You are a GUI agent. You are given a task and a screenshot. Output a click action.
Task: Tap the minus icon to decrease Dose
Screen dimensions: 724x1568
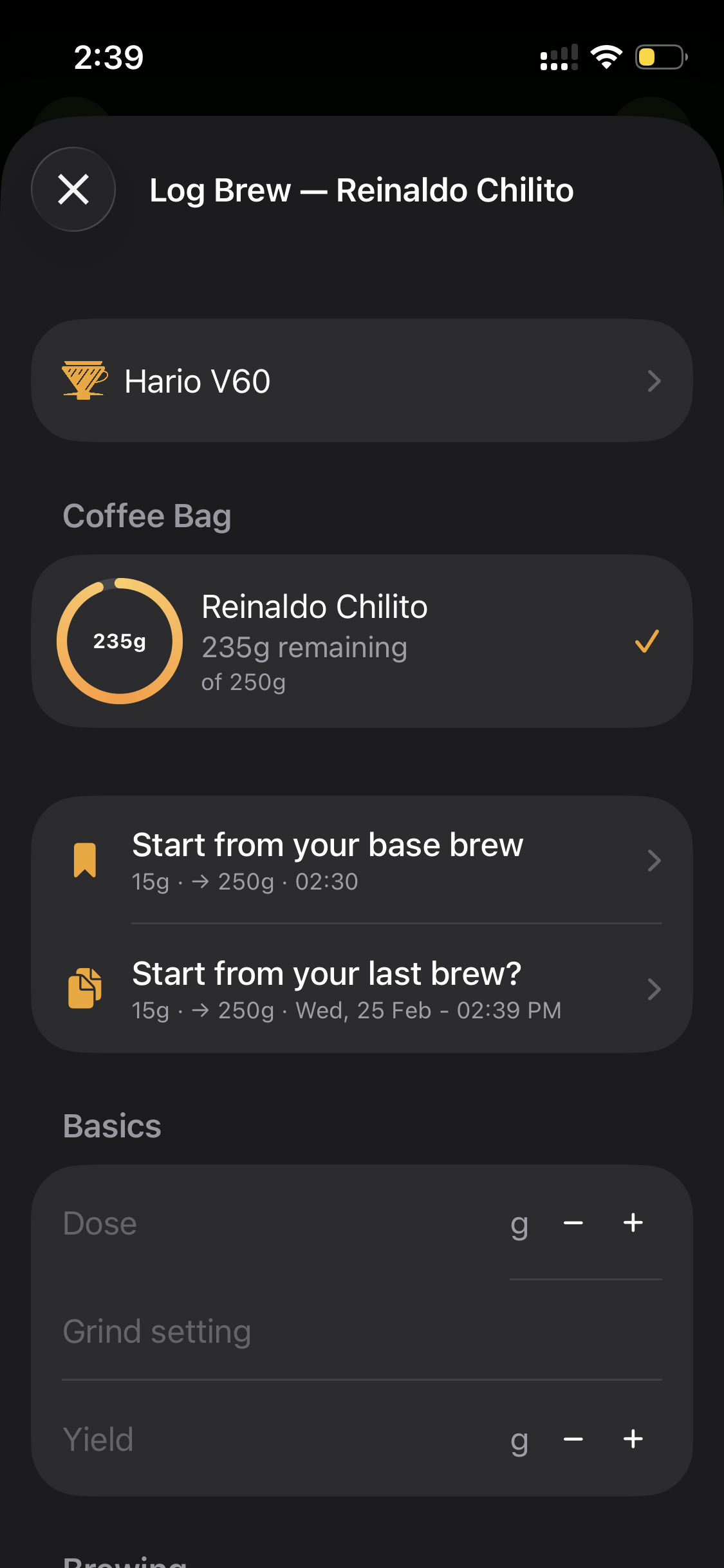pos(573,1222)
